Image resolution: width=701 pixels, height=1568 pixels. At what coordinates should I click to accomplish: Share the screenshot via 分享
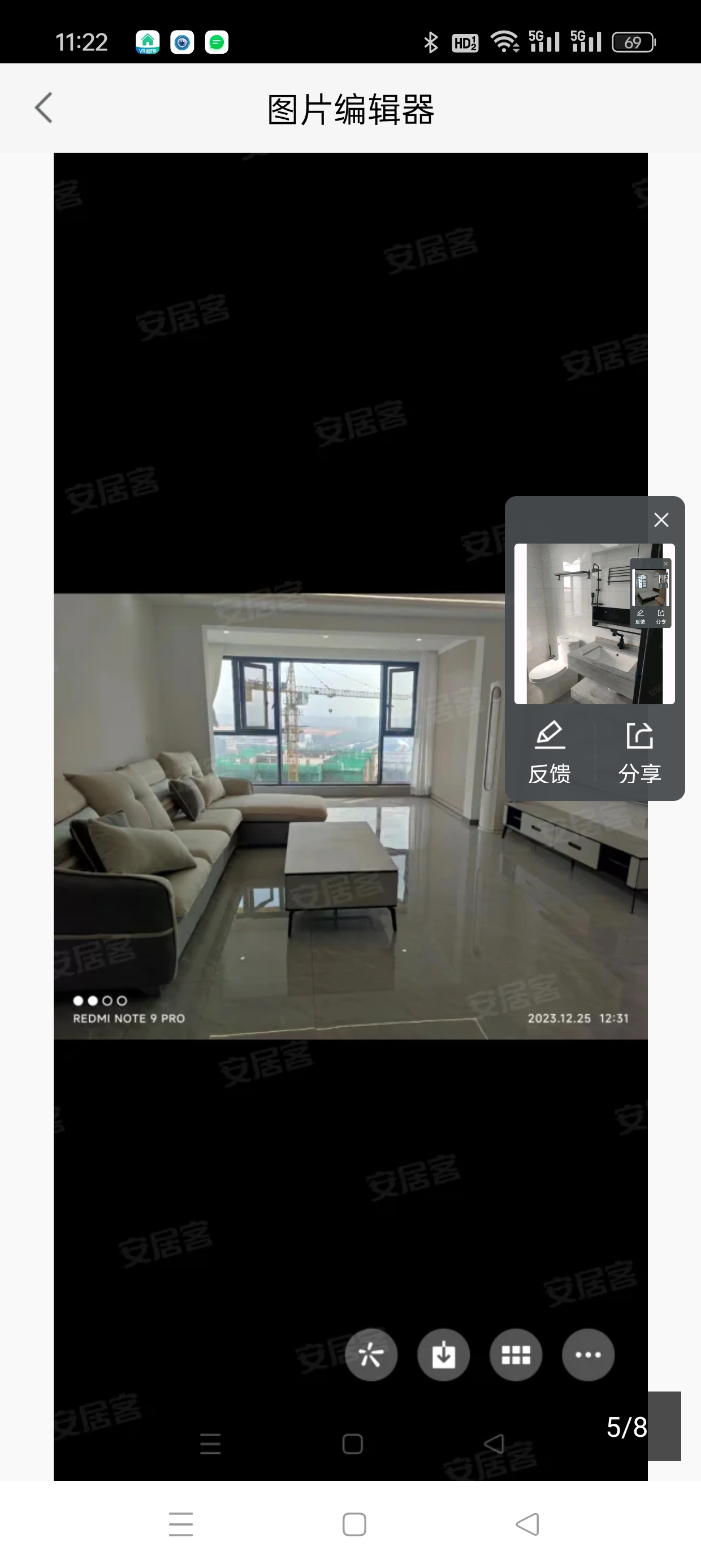click(639, 752)
